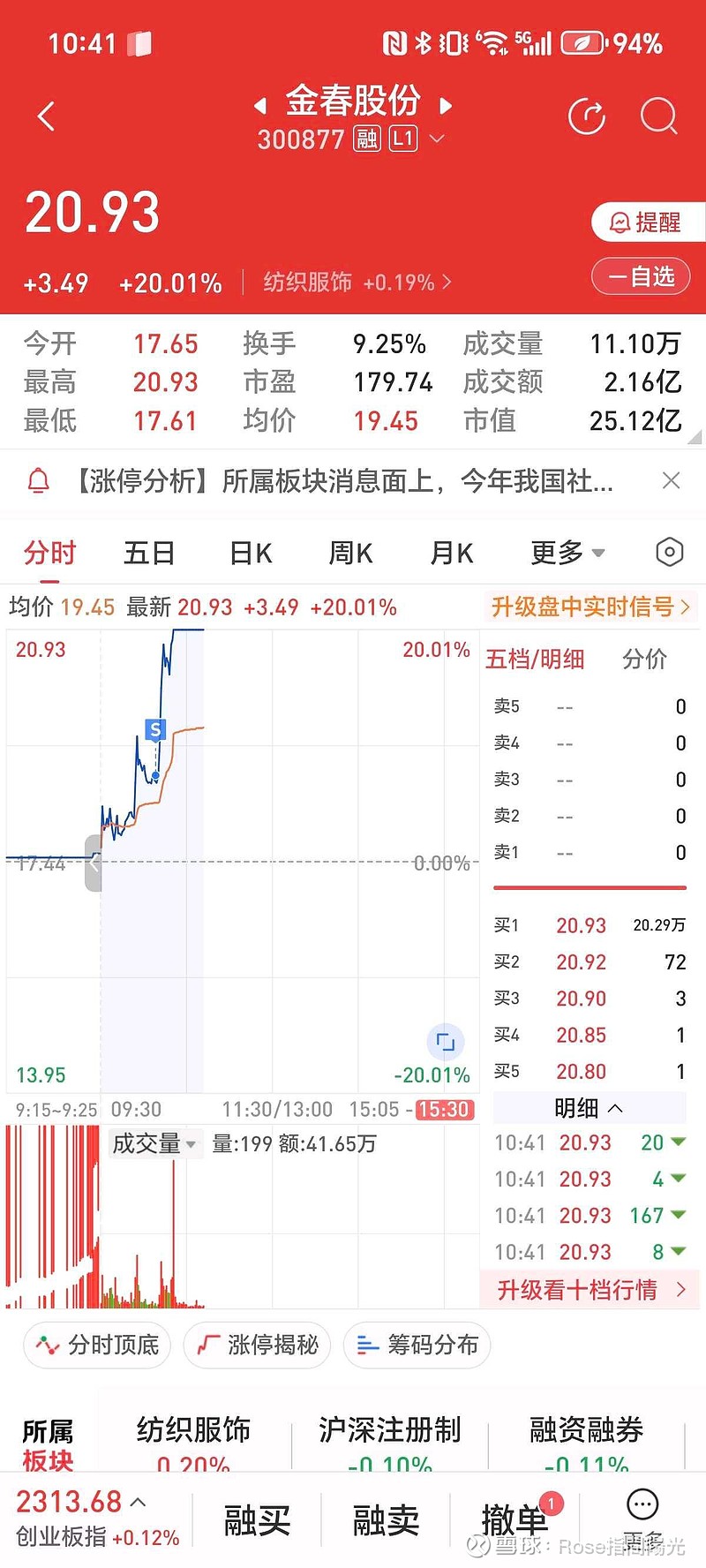Select the 日K chart tab
Image resolution: width=706 pixels, height=1568 pixels.
(x=251, y=554)
